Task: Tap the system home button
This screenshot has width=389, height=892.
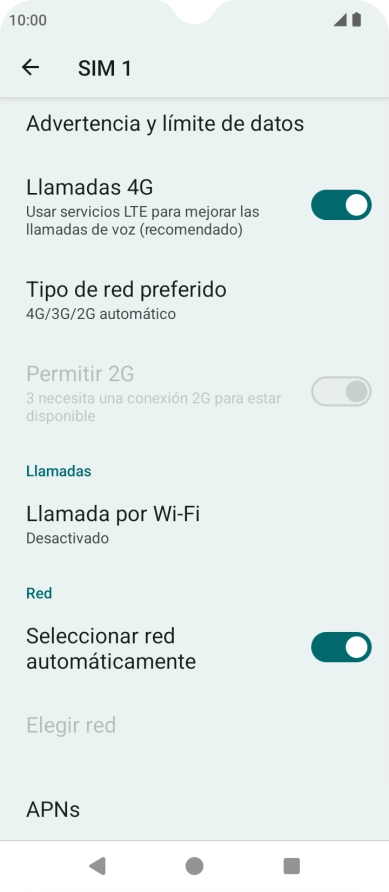Action: coord(194,866)
